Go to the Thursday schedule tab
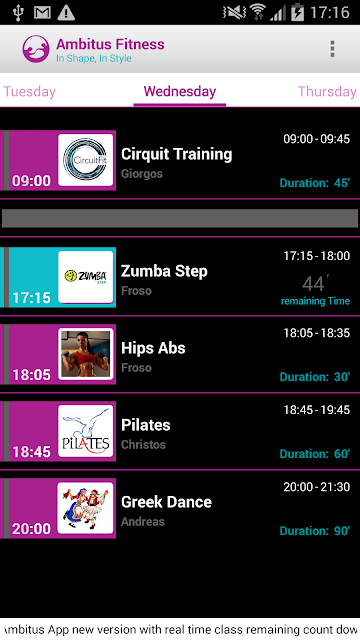This screenshot has height=640, width=360. click(327, 91)
